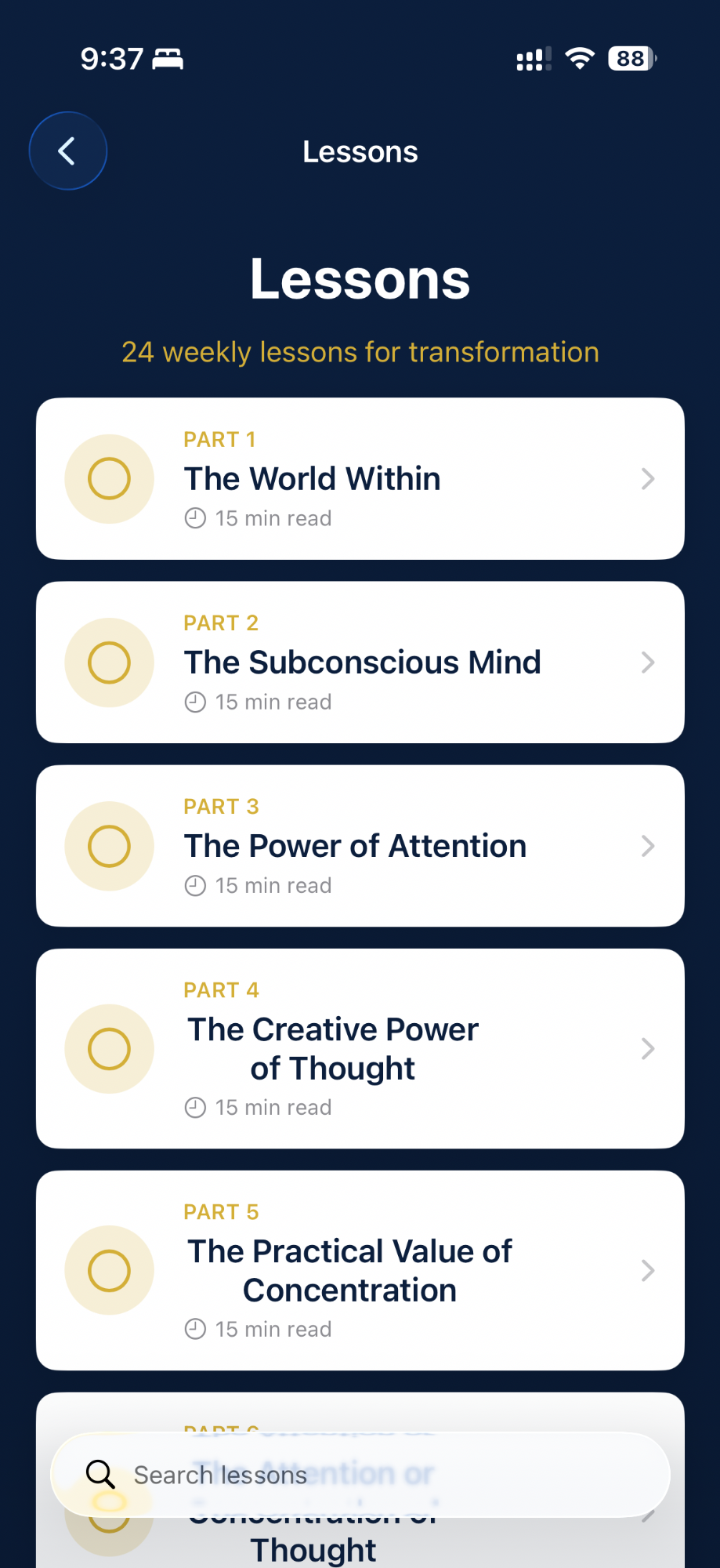Tap the back arrow to leave Lessons
The height and width of the screenshot is (1568, 720).
(x=67, y=151)
